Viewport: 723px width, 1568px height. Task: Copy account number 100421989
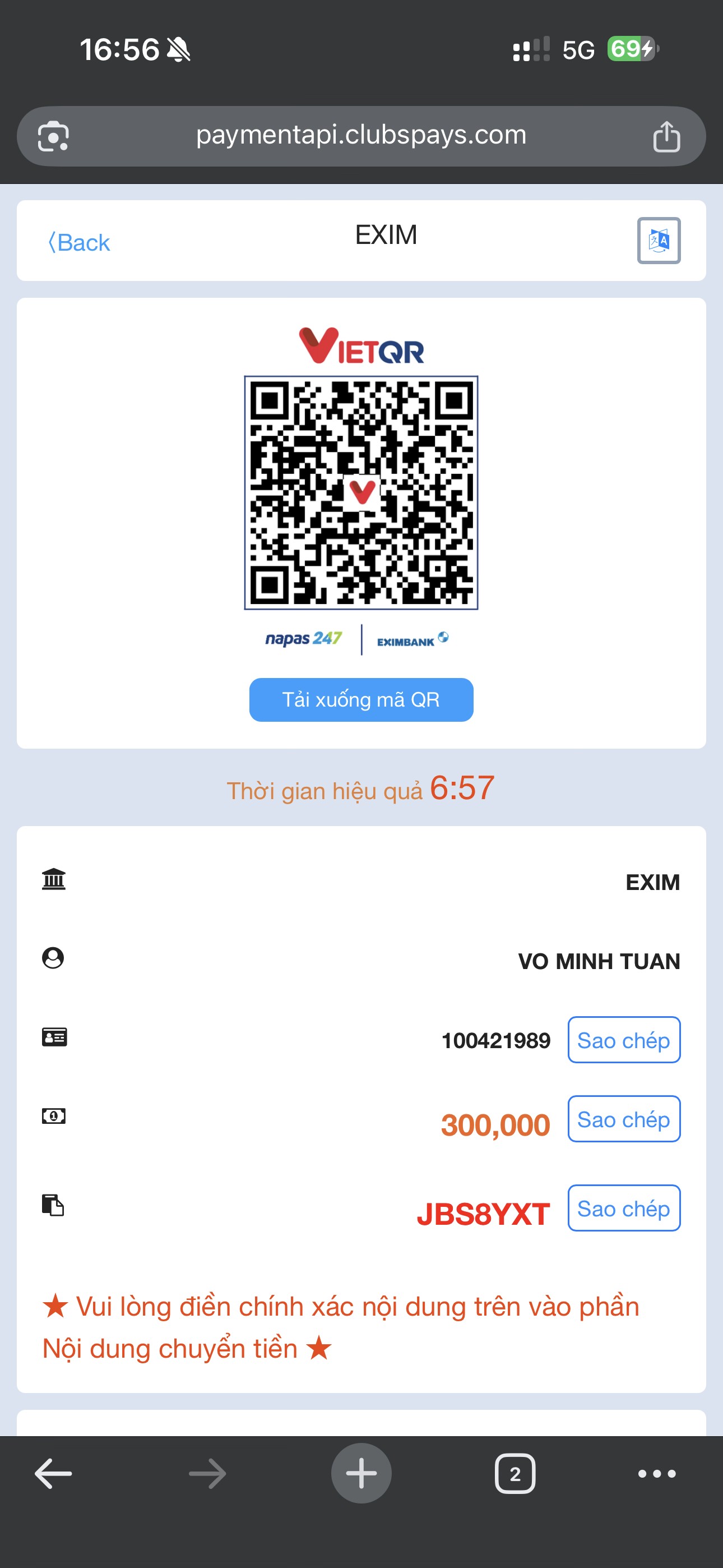tap(623, 1040)
